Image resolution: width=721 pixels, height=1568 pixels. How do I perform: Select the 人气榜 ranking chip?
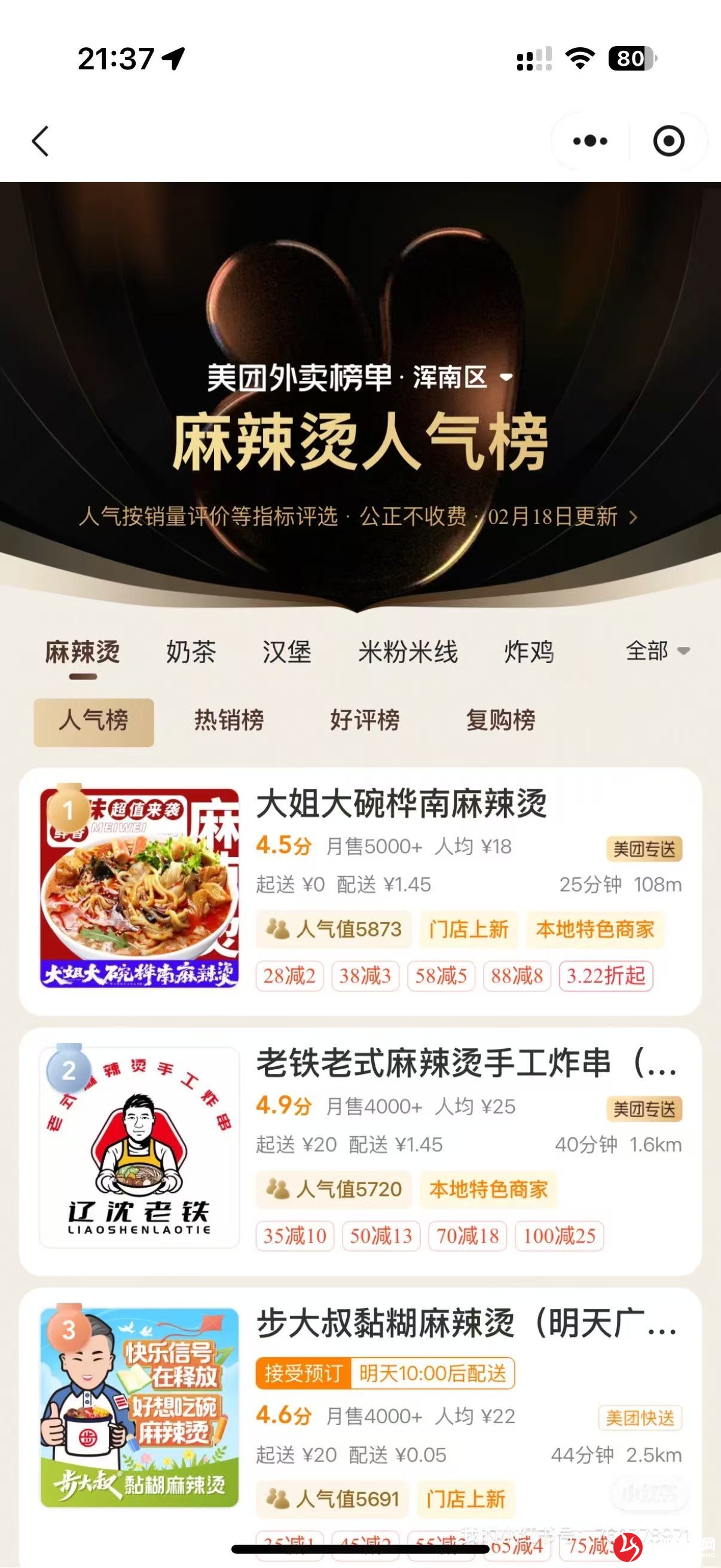94,722
